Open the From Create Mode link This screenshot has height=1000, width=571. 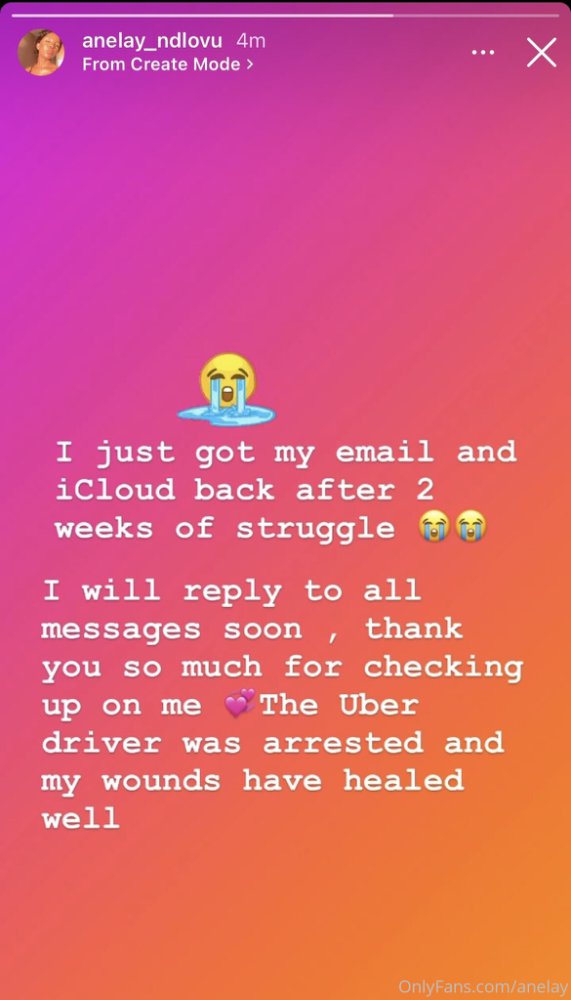coord(168,64)
